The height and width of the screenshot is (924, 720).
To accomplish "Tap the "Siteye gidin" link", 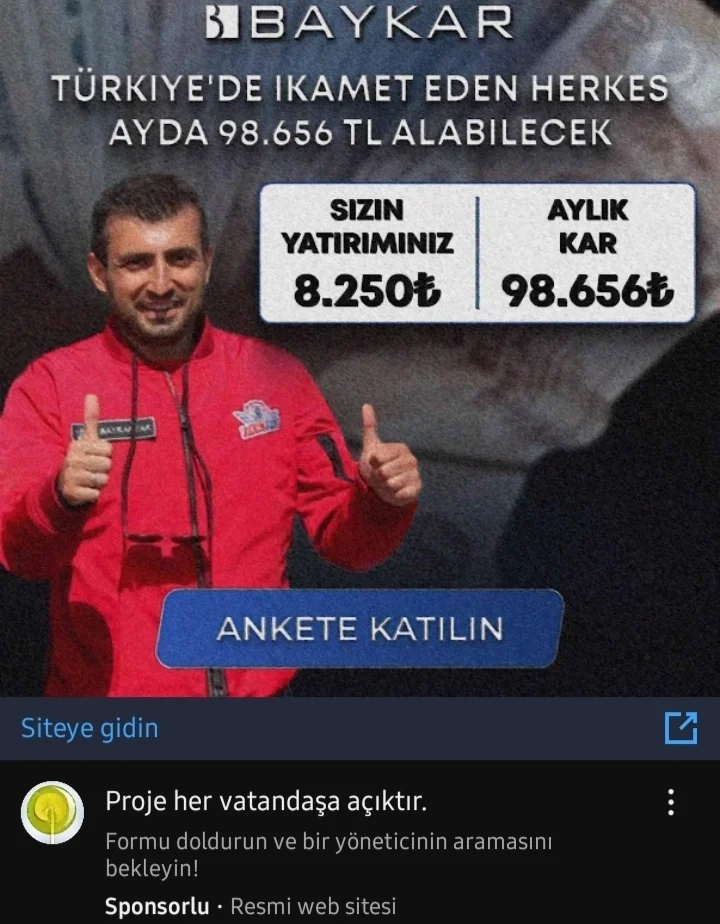I will (90, 728).
